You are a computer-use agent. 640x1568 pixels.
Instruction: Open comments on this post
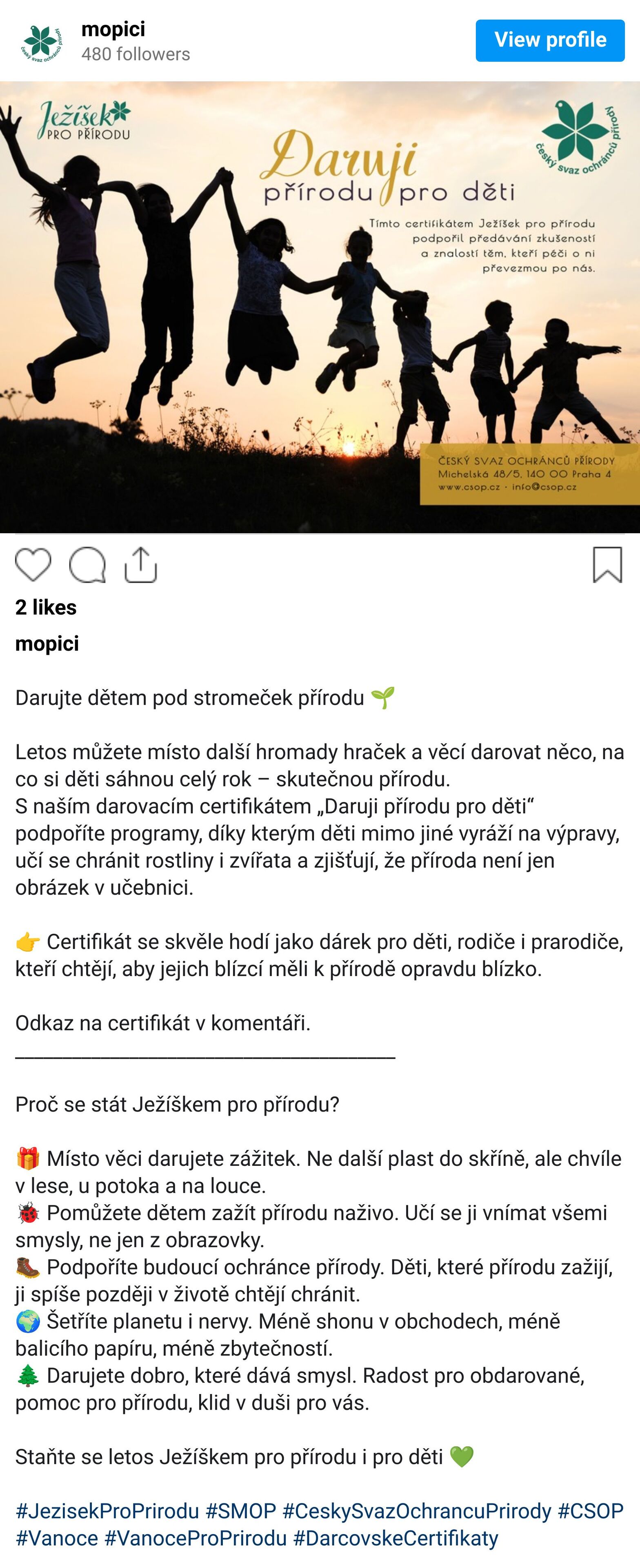(87, 565)
